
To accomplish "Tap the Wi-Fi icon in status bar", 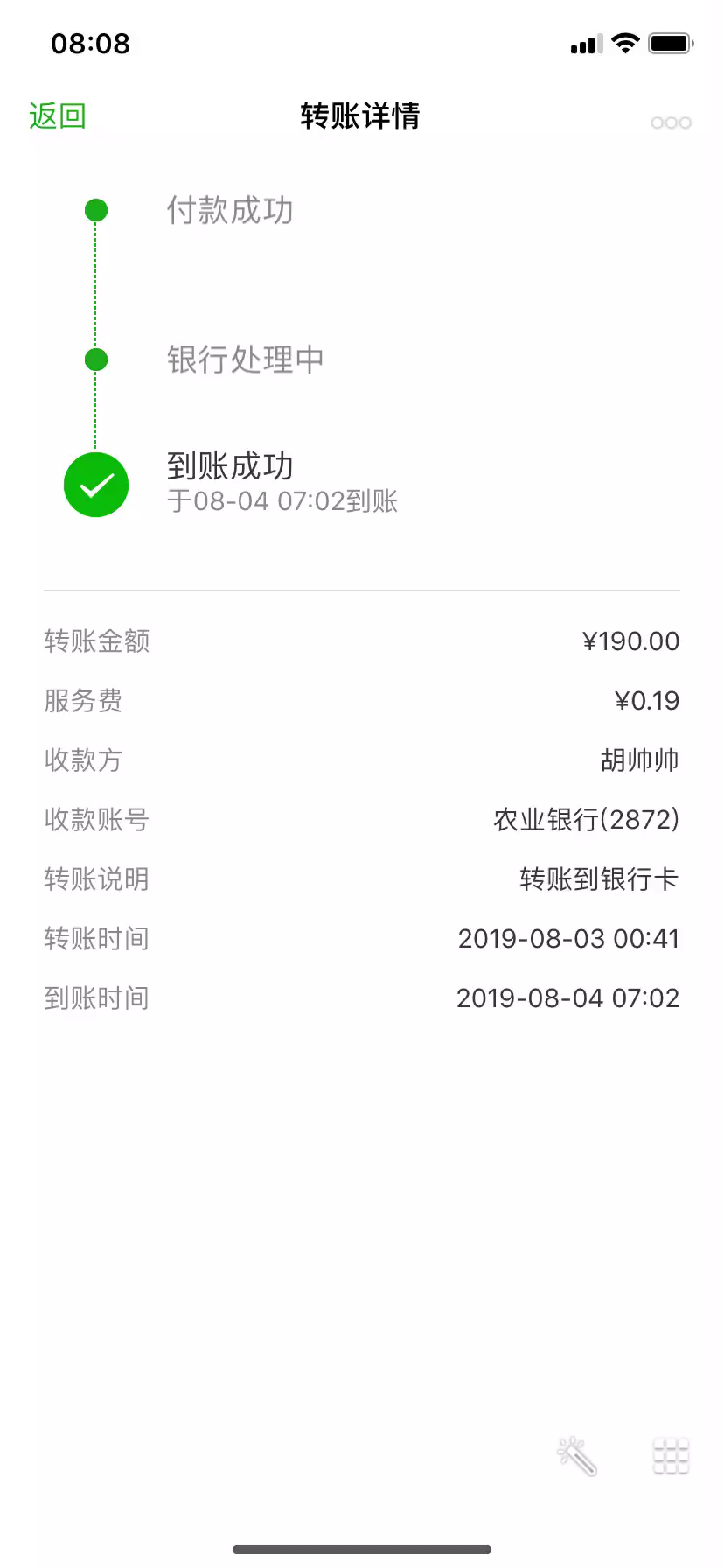I will click(625, 42).
